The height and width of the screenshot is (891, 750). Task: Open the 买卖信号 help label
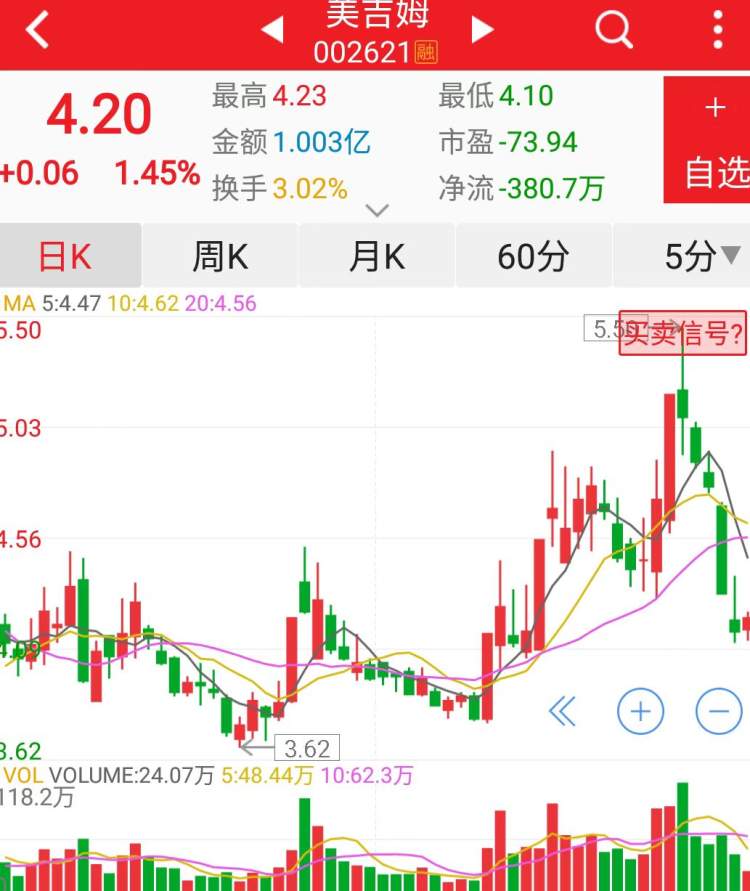[x=684, y=334]
